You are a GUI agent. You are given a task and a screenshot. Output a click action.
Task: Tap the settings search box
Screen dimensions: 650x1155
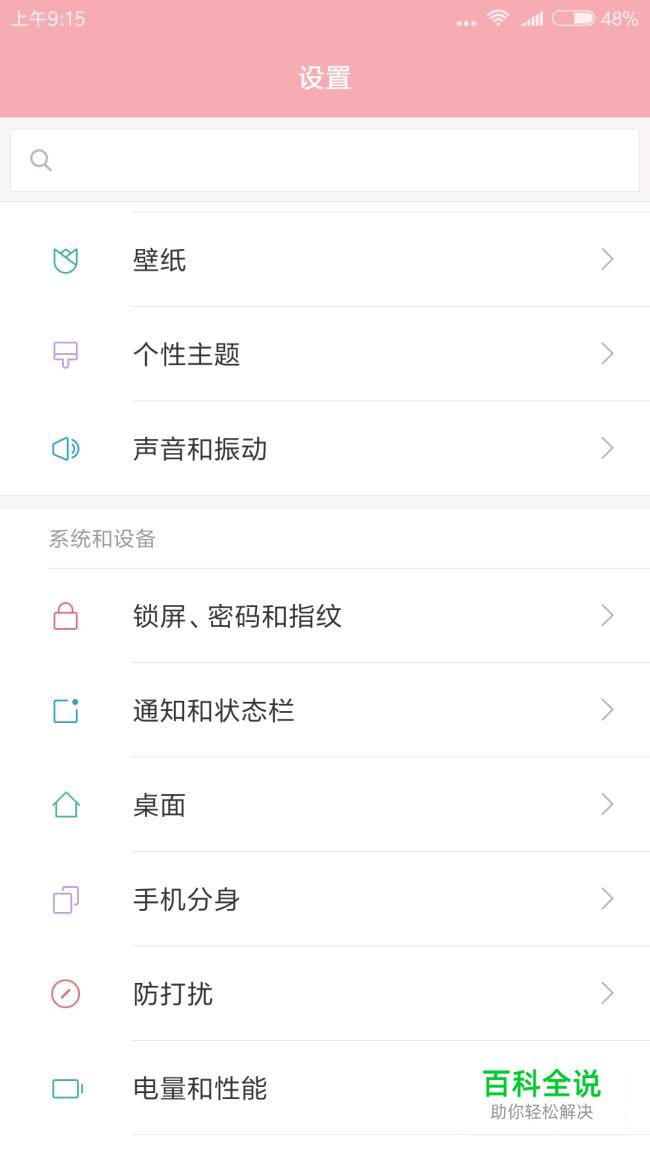click(x=325, y=160)
